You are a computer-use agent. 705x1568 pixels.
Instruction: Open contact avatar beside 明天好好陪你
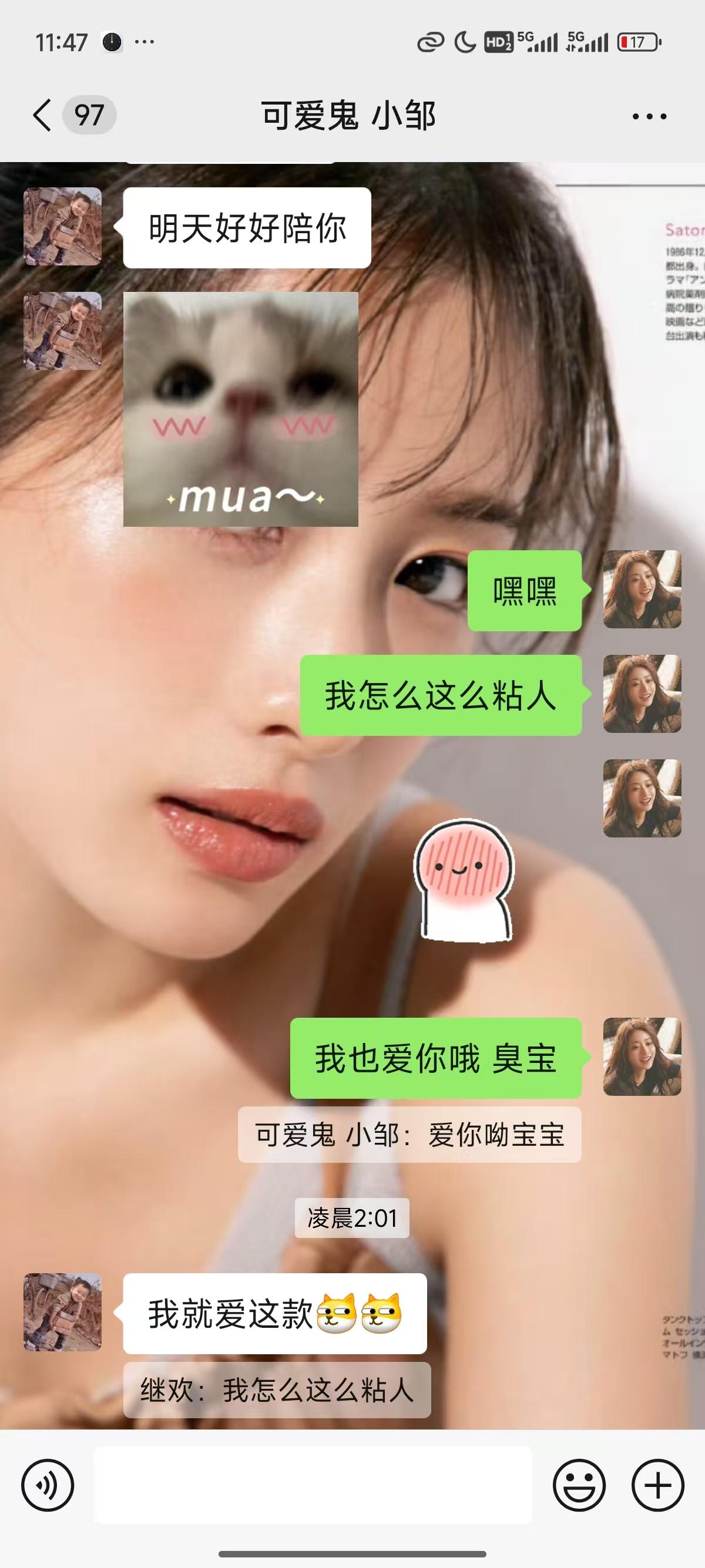pos(63,227)
